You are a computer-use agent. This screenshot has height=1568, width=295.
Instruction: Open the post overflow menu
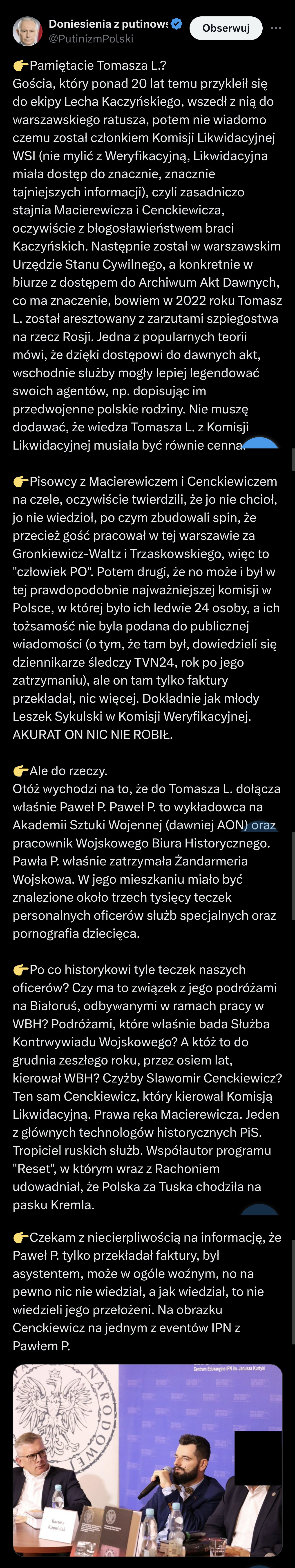(276, 28)
